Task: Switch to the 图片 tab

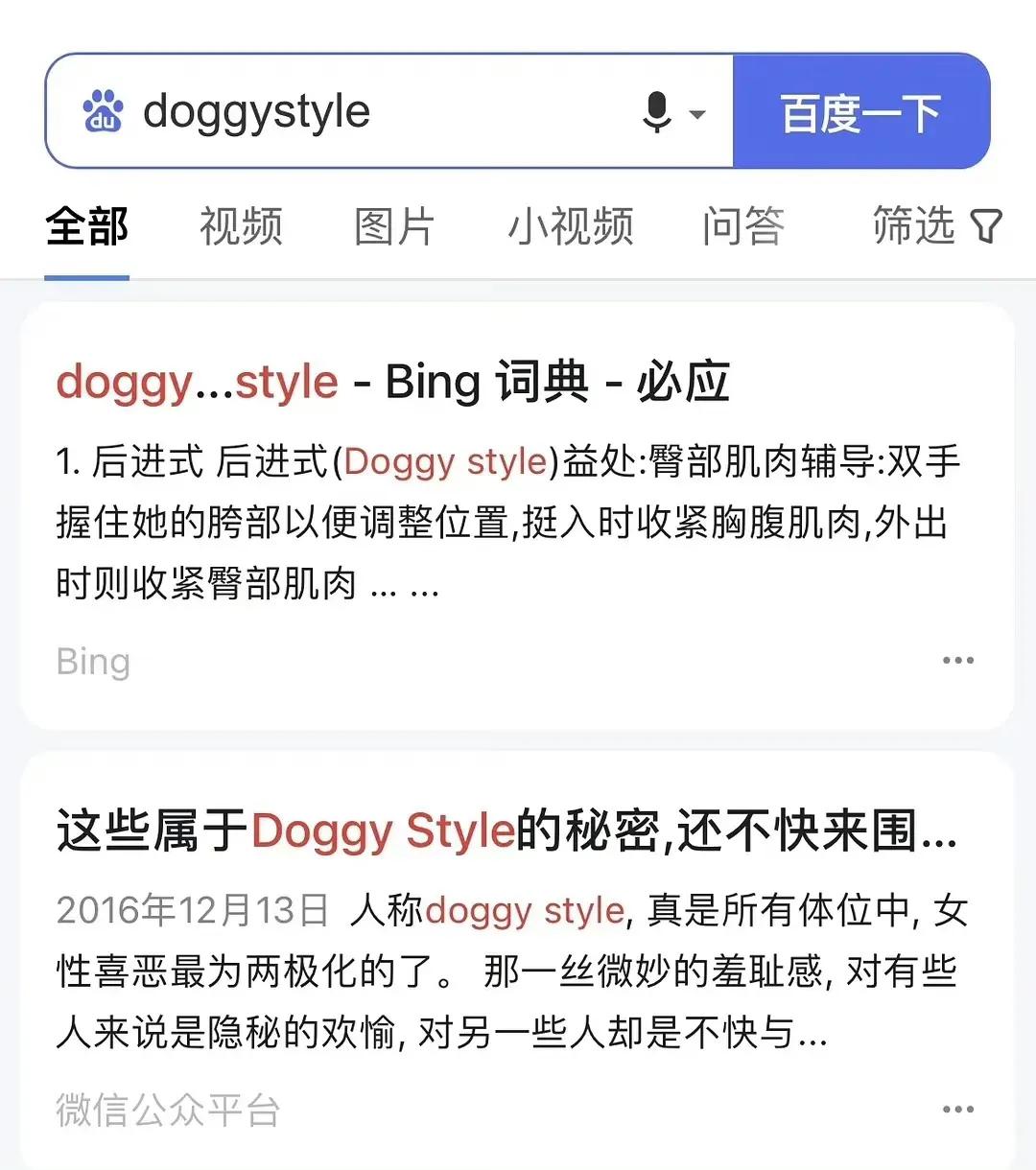Action: [x=394, y=227]
